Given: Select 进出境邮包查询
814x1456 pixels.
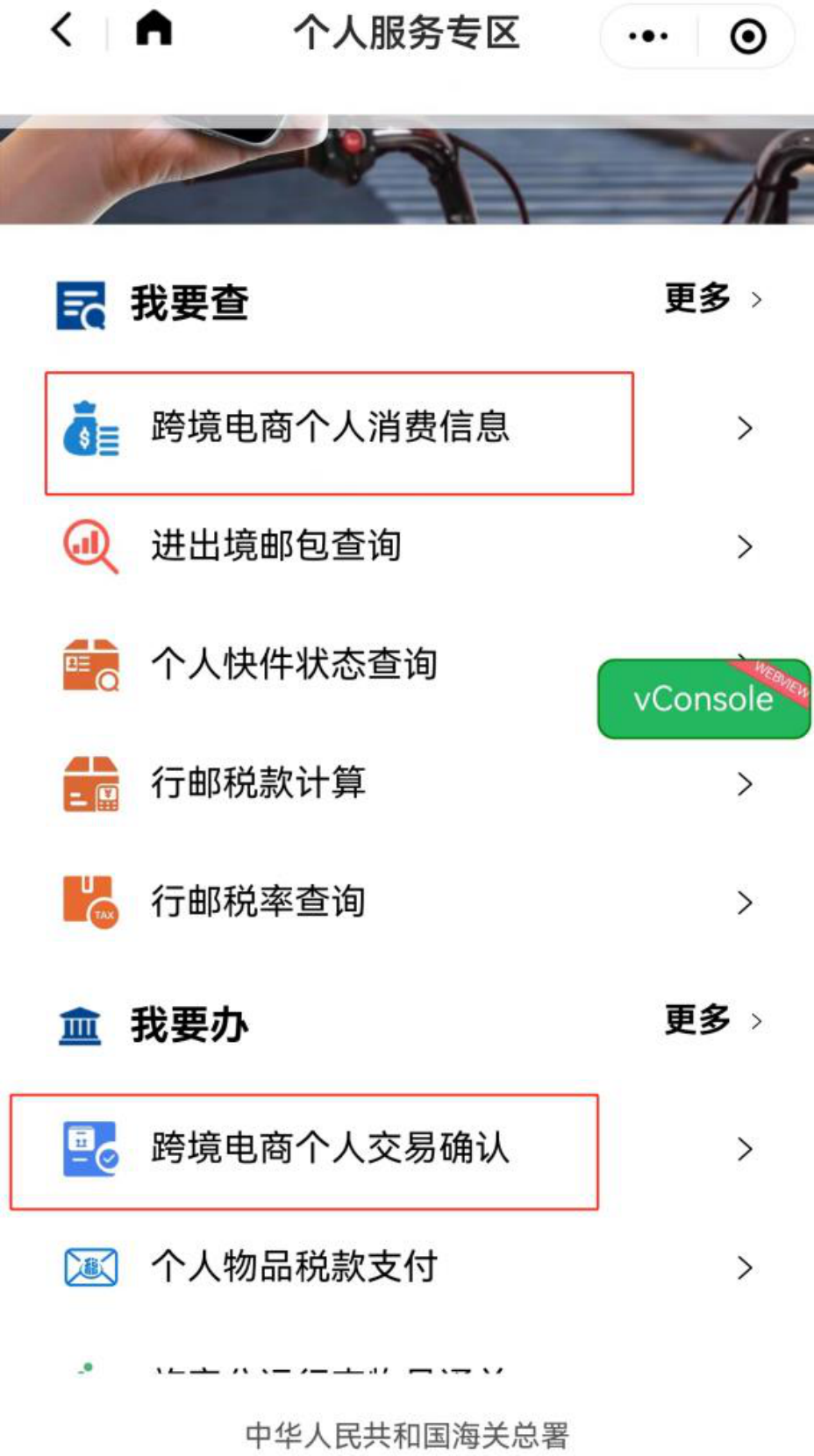Looking at the screenshot, I should coord(276,546).
